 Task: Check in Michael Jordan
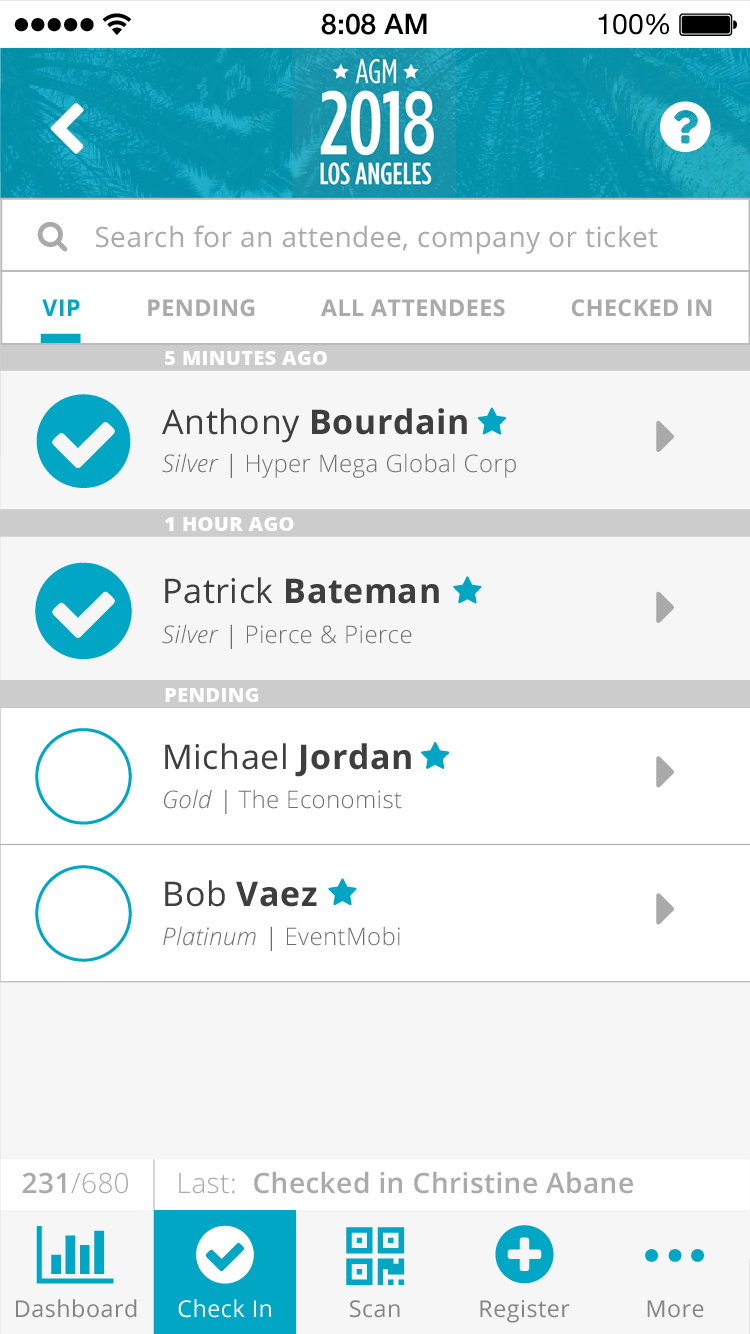83,776
